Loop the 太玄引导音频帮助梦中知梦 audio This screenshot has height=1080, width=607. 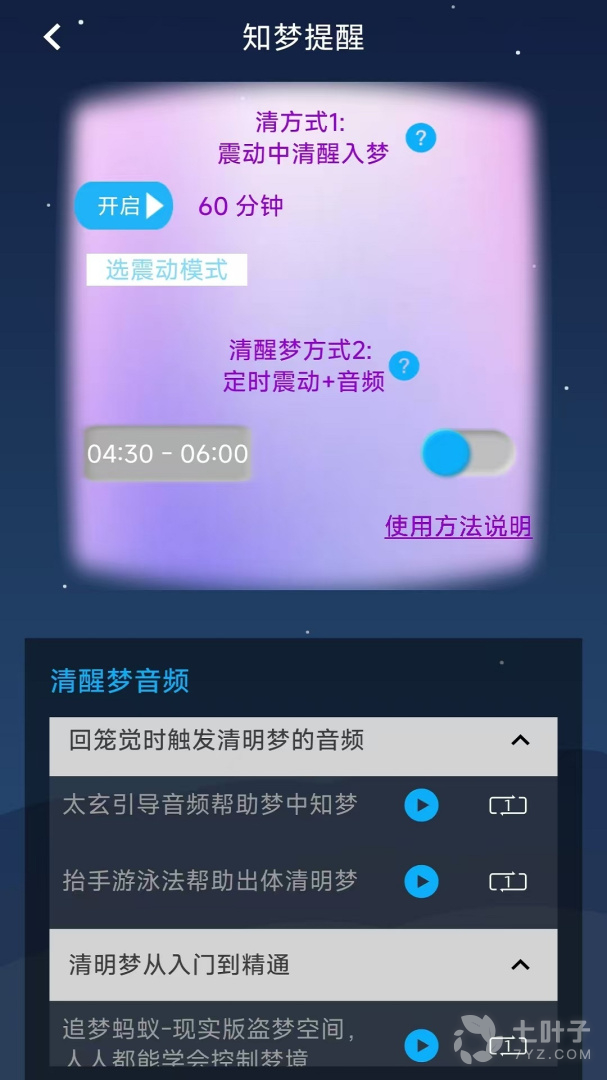(x=507, y=805)
